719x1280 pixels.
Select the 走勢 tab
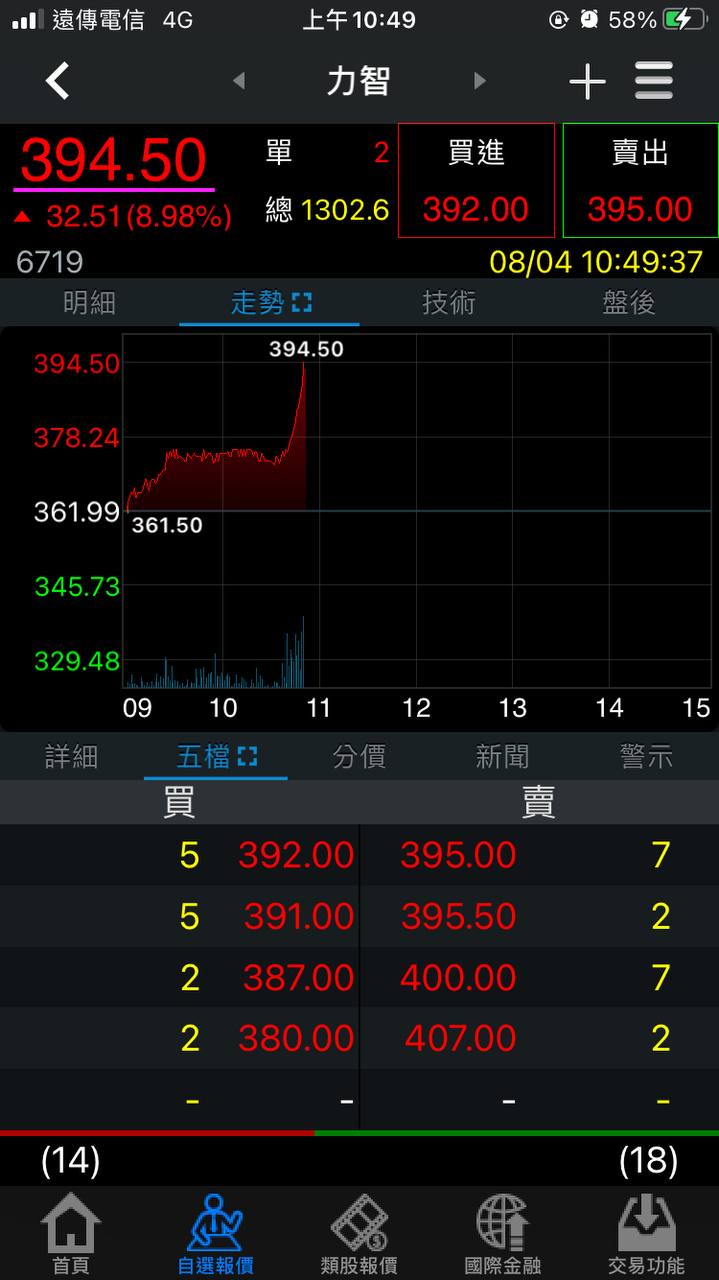(x=270, y=303)
